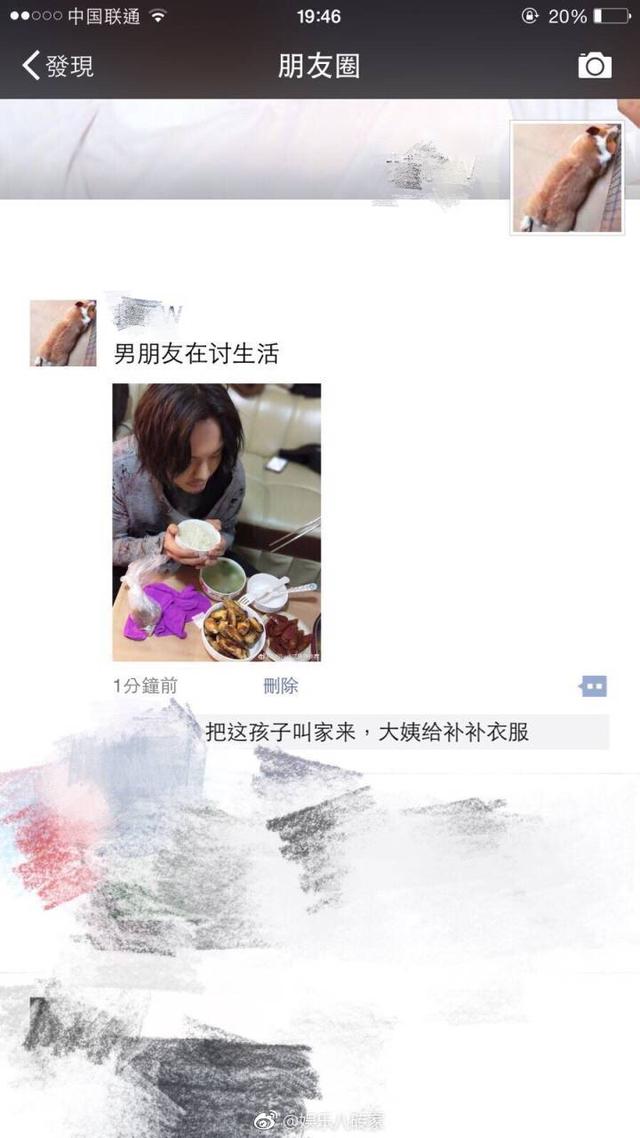
Task: Go back to the 發現 page
Action: coord(58,66)
